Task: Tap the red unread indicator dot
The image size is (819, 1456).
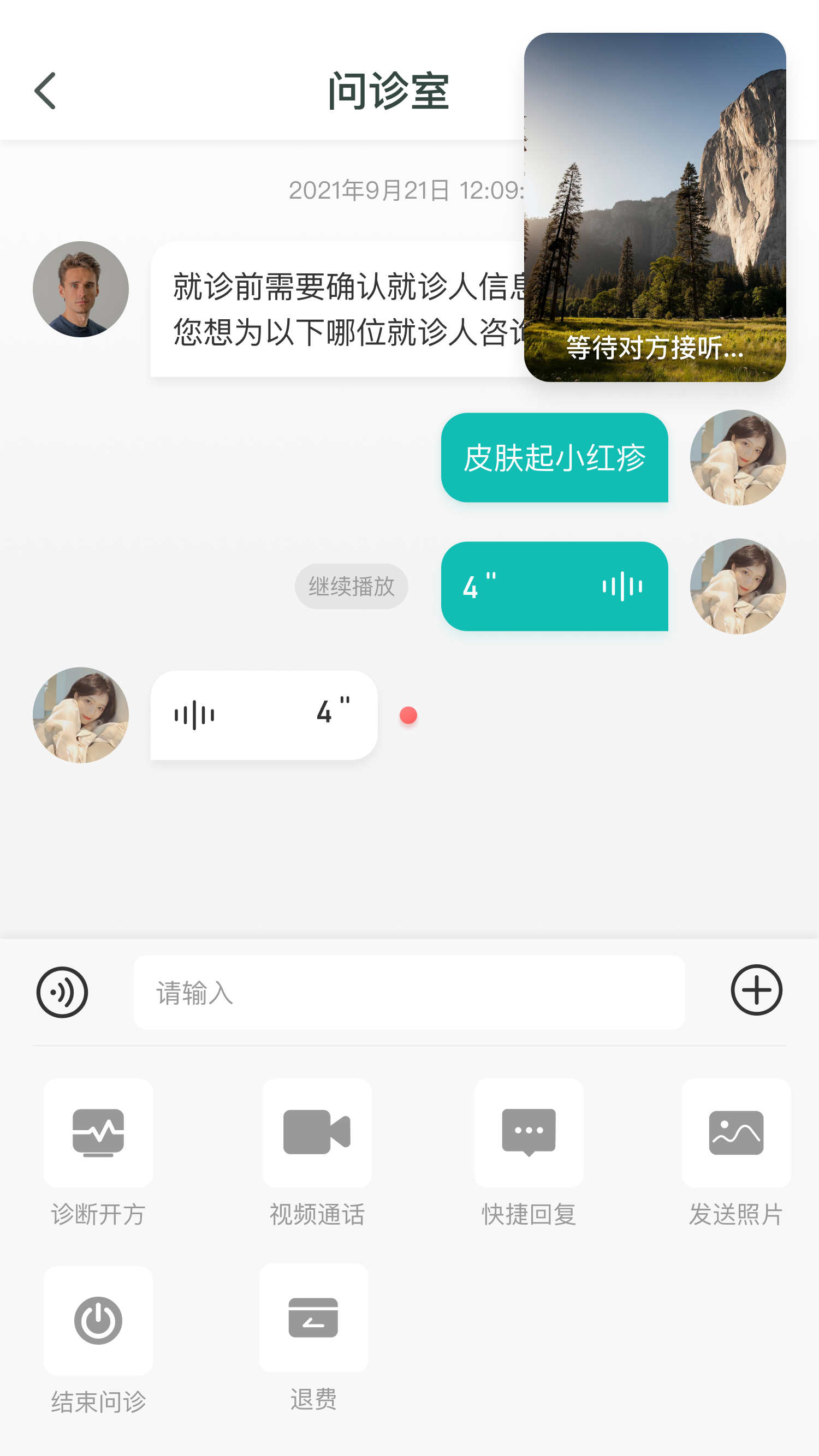Action: click(x=409, y=715)
